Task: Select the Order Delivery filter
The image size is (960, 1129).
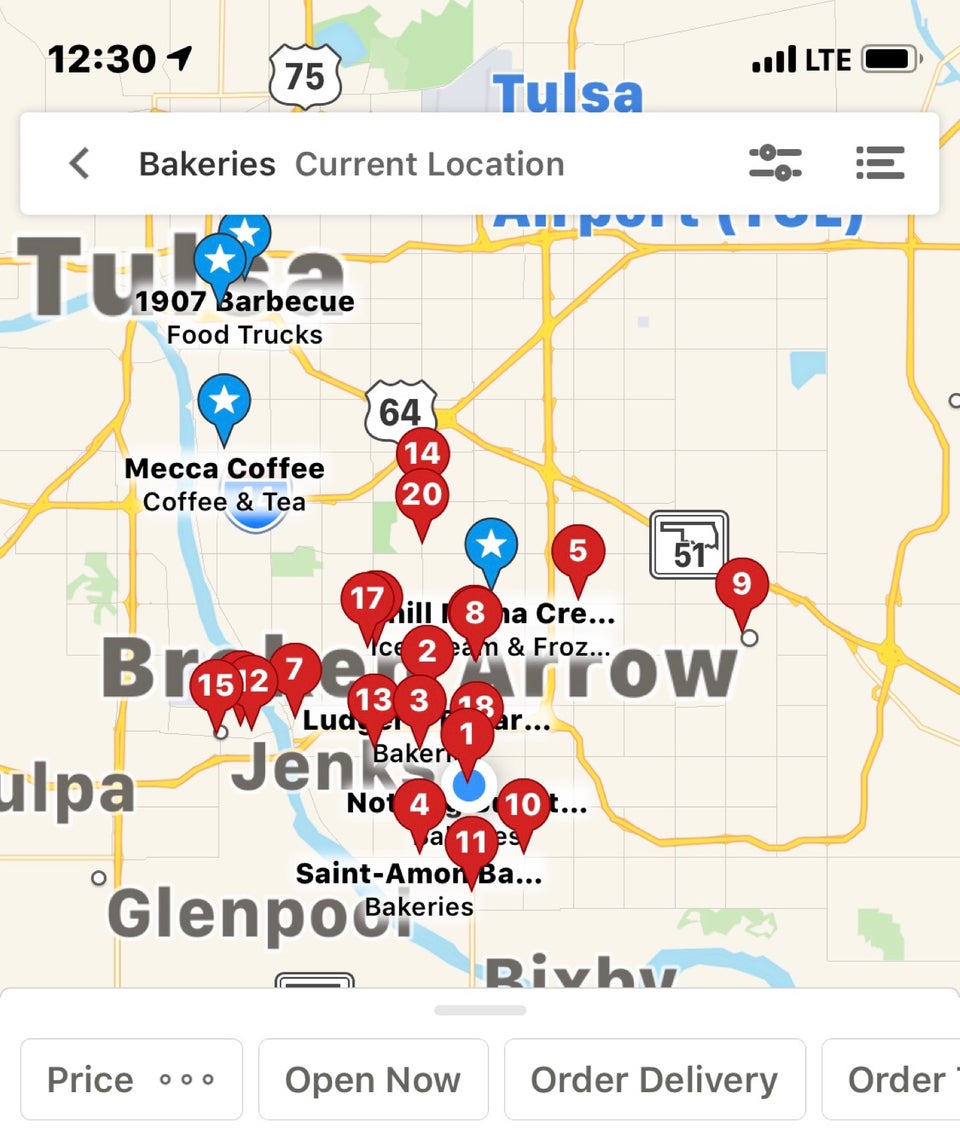Action: pyautogui.click(x=654, y=1080)
